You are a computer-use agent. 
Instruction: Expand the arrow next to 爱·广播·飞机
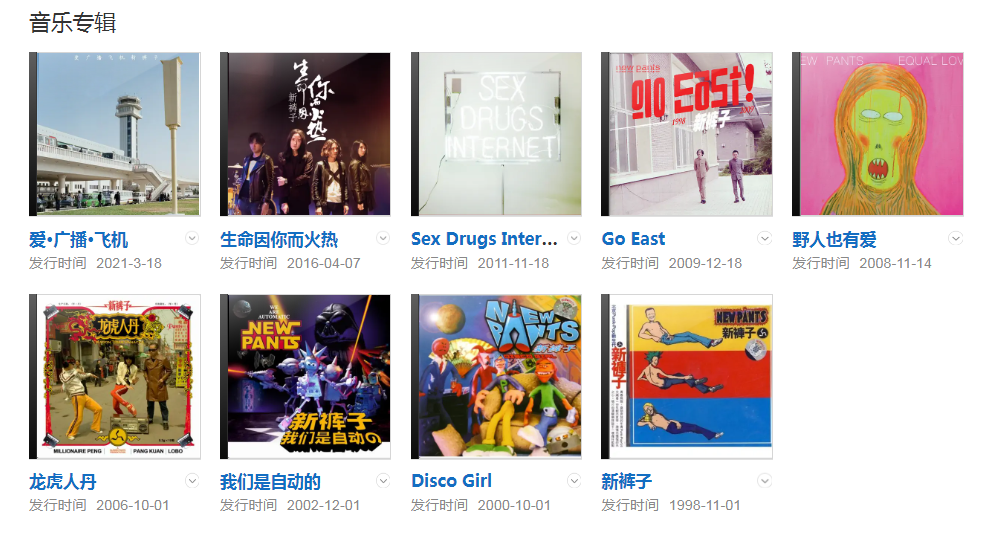(193, 238)
